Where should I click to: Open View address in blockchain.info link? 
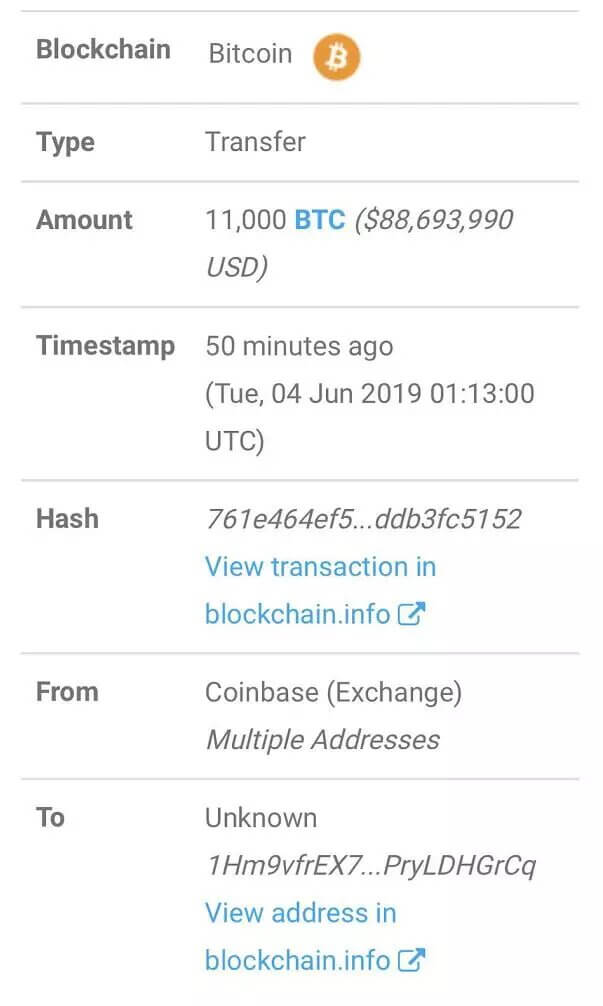click(314, 937)
